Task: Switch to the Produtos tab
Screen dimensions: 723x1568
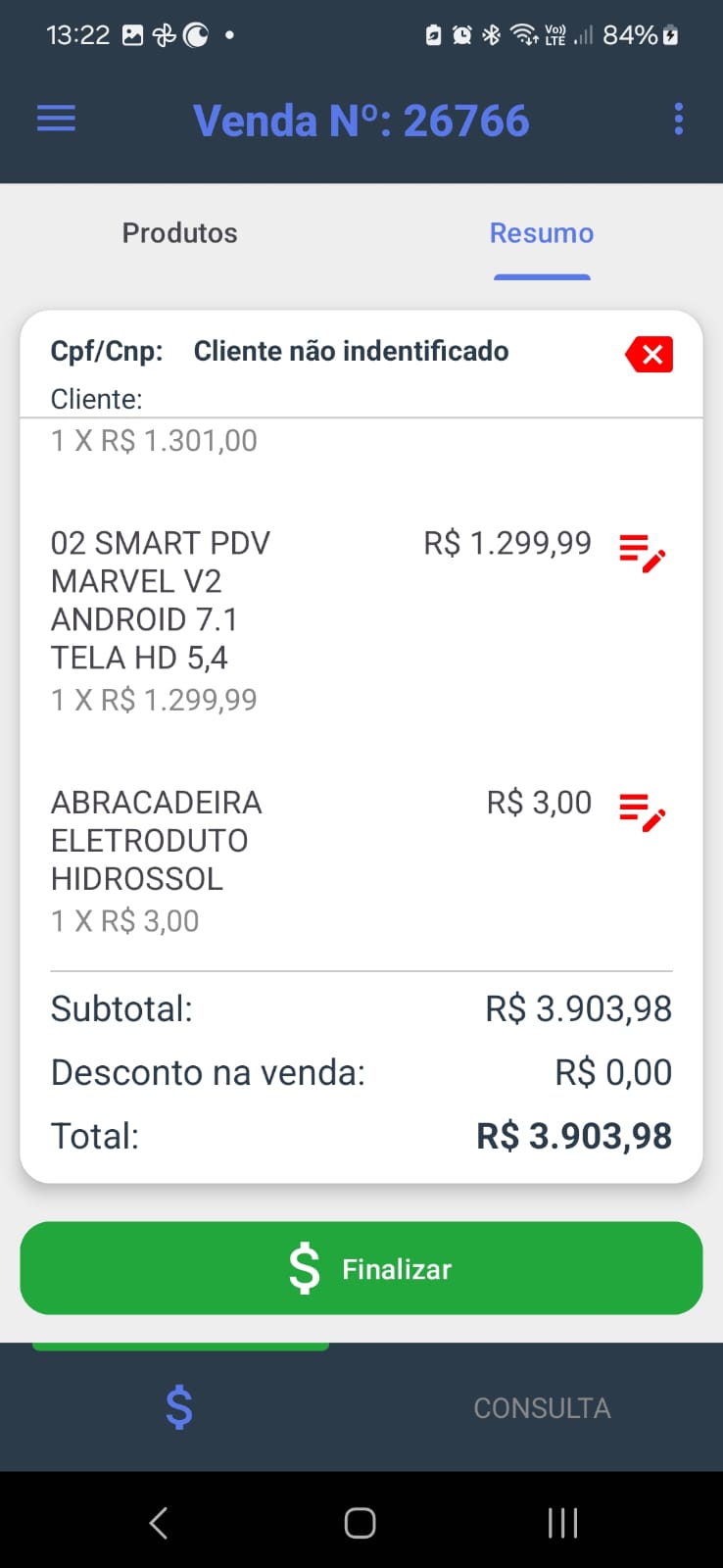Action: (179, 233)
